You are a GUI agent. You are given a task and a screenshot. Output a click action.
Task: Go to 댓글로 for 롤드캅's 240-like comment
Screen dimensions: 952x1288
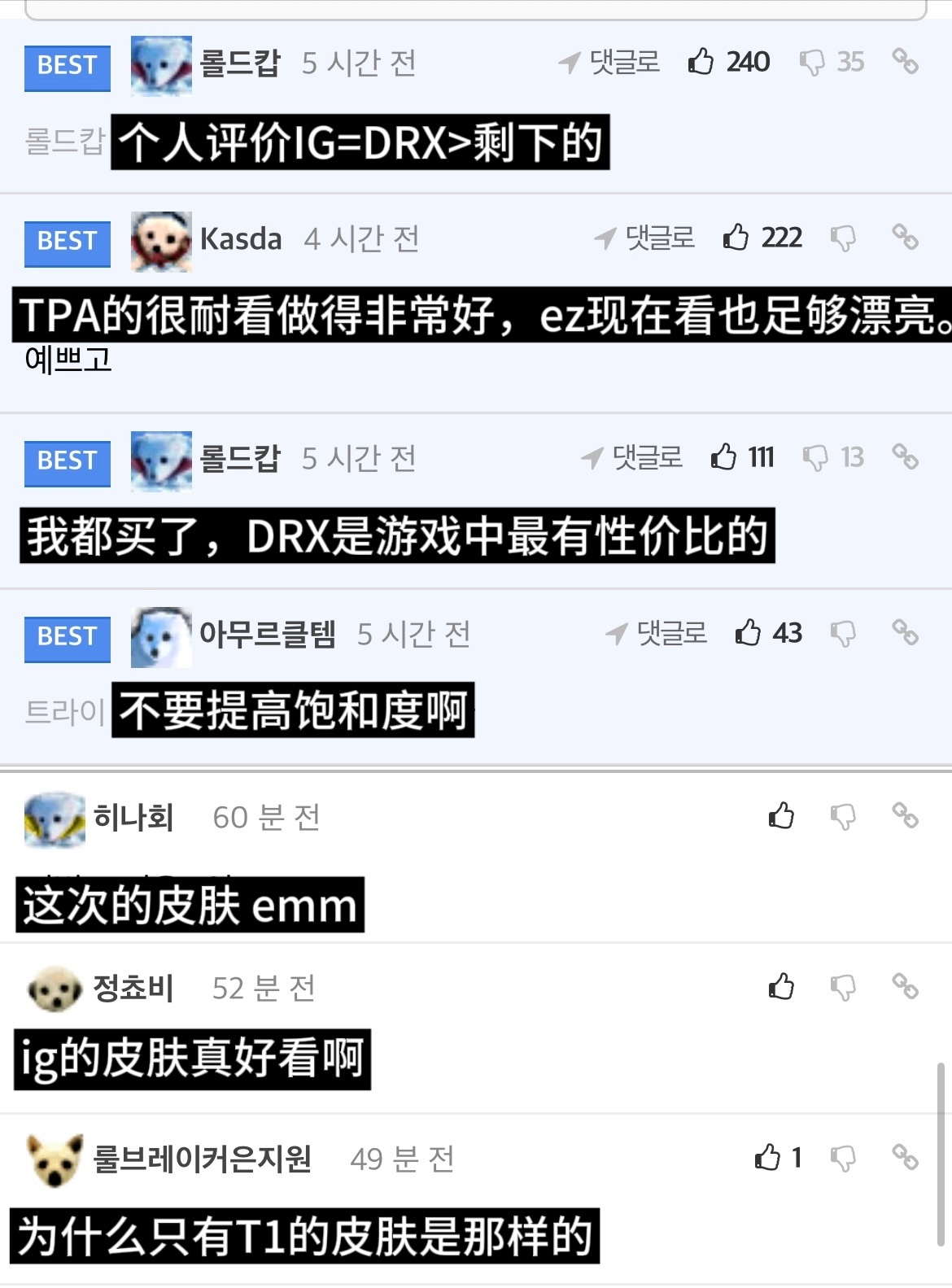tap(609, 62)
